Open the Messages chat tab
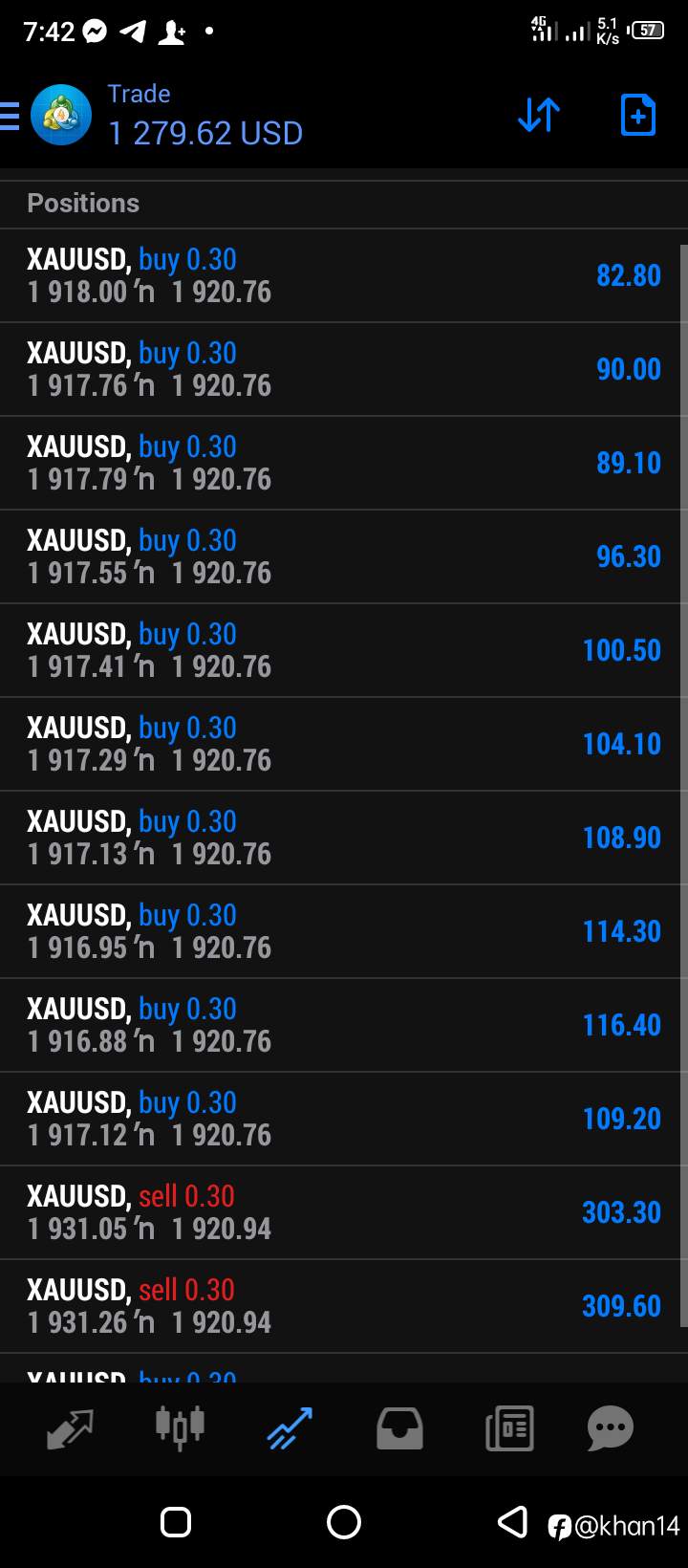This screenshot has height=1568, width=688. pos(610,1428)
